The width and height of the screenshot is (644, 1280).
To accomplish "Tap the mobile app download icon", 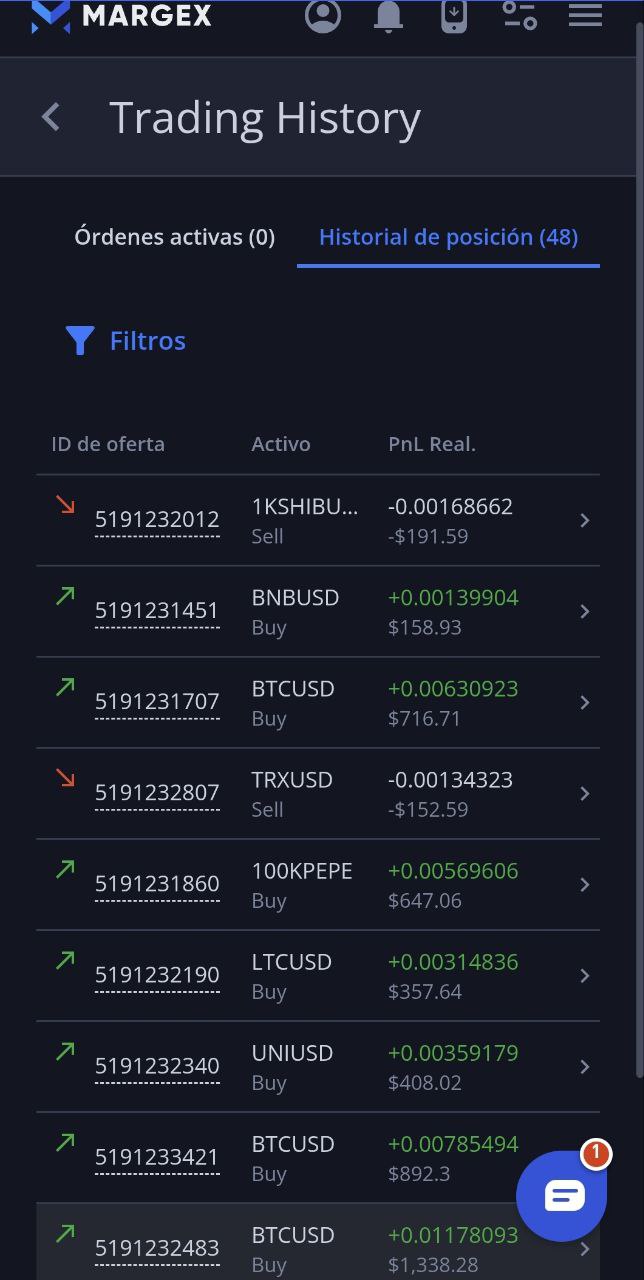I will pos(454,16).
